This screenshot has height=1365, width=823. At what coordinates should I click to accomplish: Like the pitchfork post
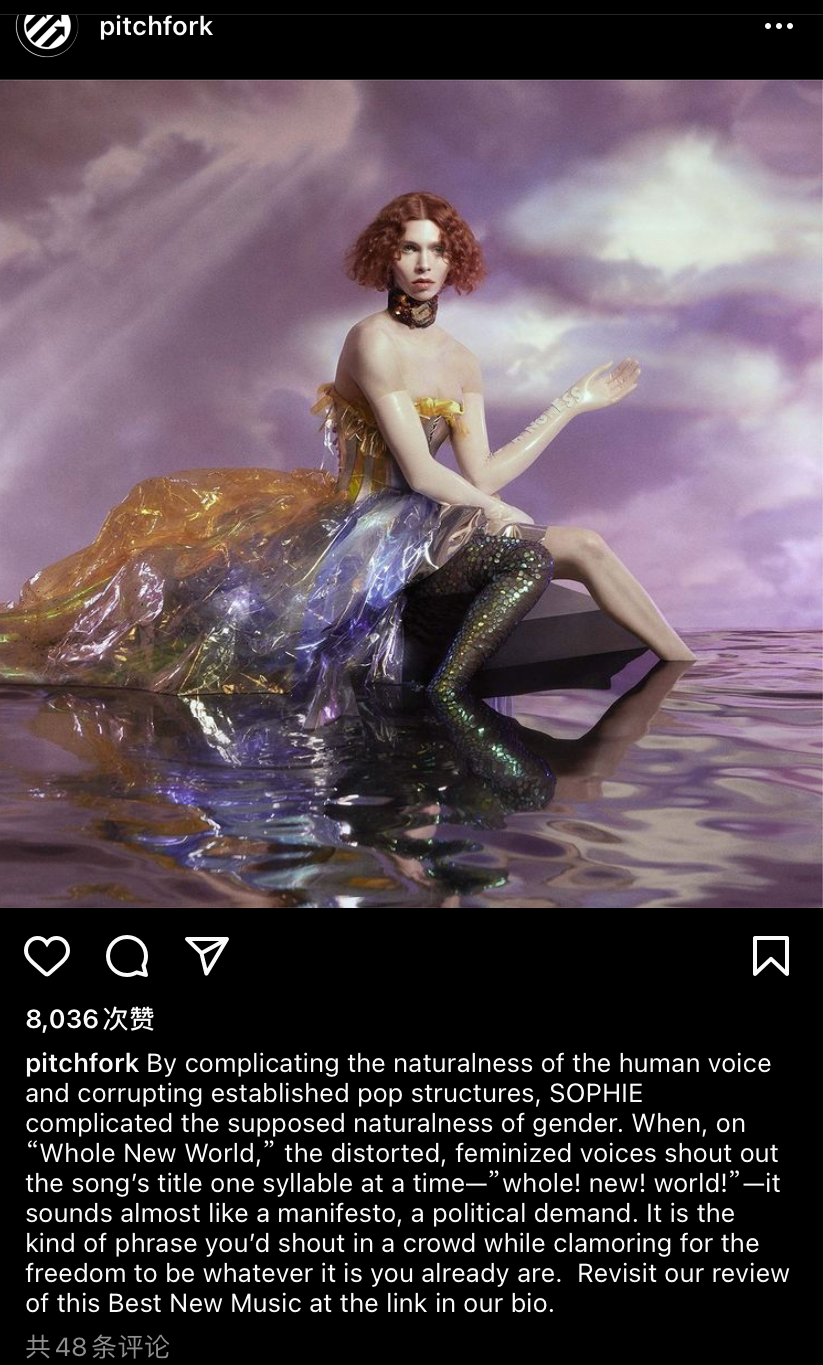click(47, 956)
